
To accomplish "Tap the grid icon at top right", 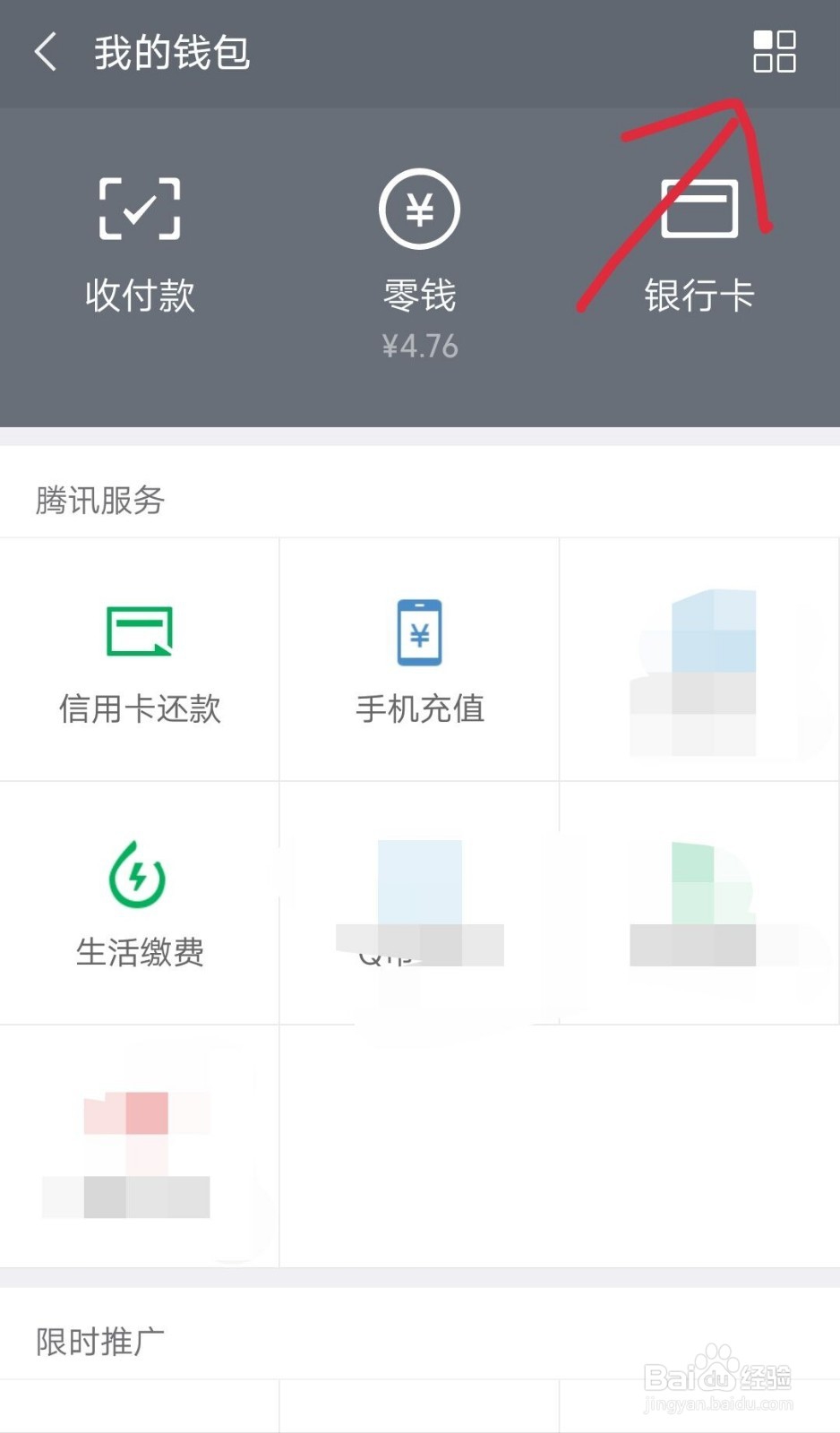I will coord(773,52).
